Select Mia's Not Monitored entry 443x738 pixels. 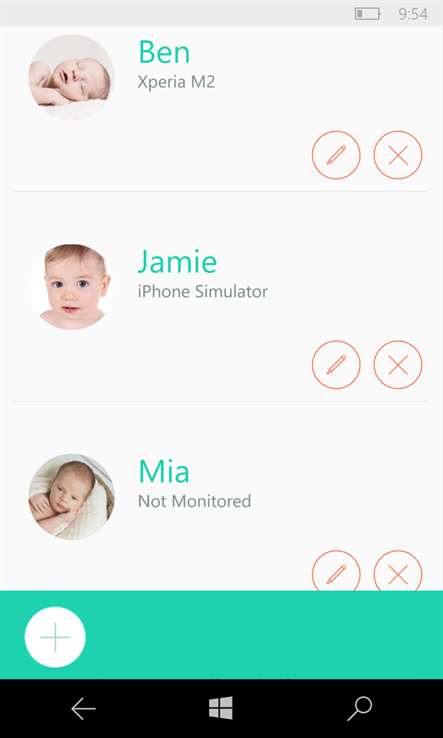pyautogui.click(x=221, y=497)
